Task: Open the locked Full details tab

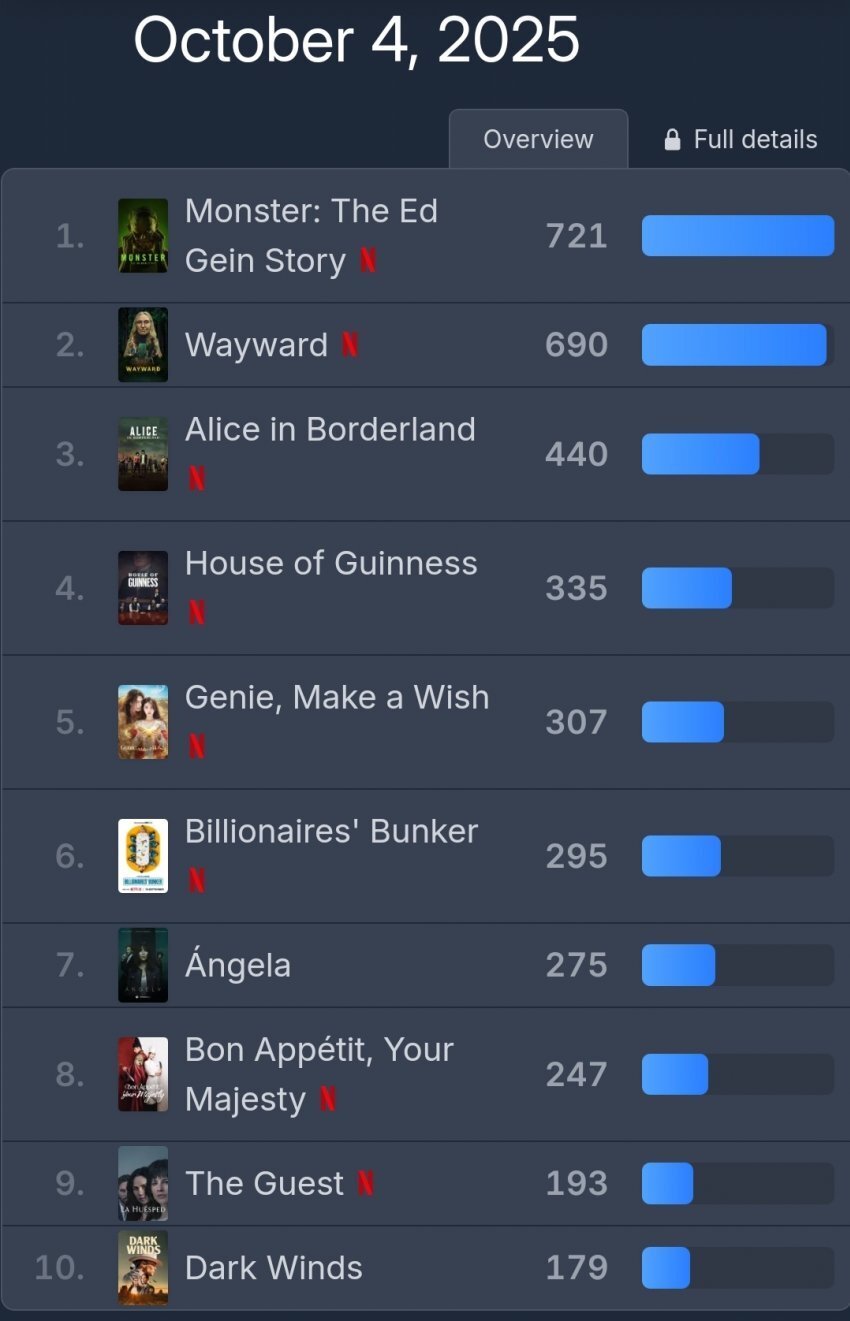Action: (x=741, y=139)
